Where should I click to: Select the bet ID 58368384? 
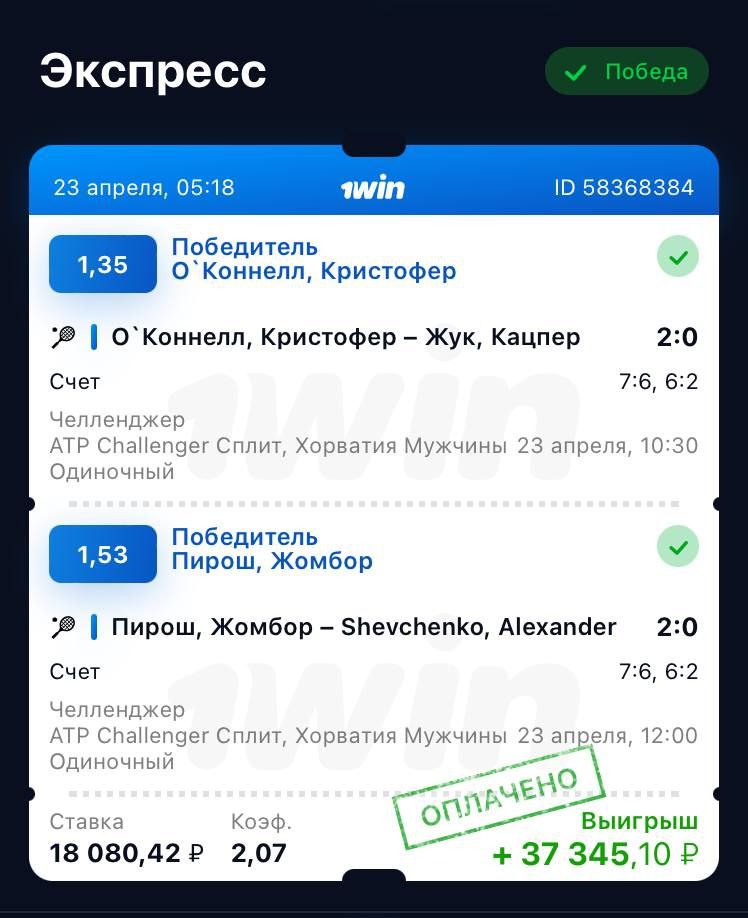click(625, 186)
